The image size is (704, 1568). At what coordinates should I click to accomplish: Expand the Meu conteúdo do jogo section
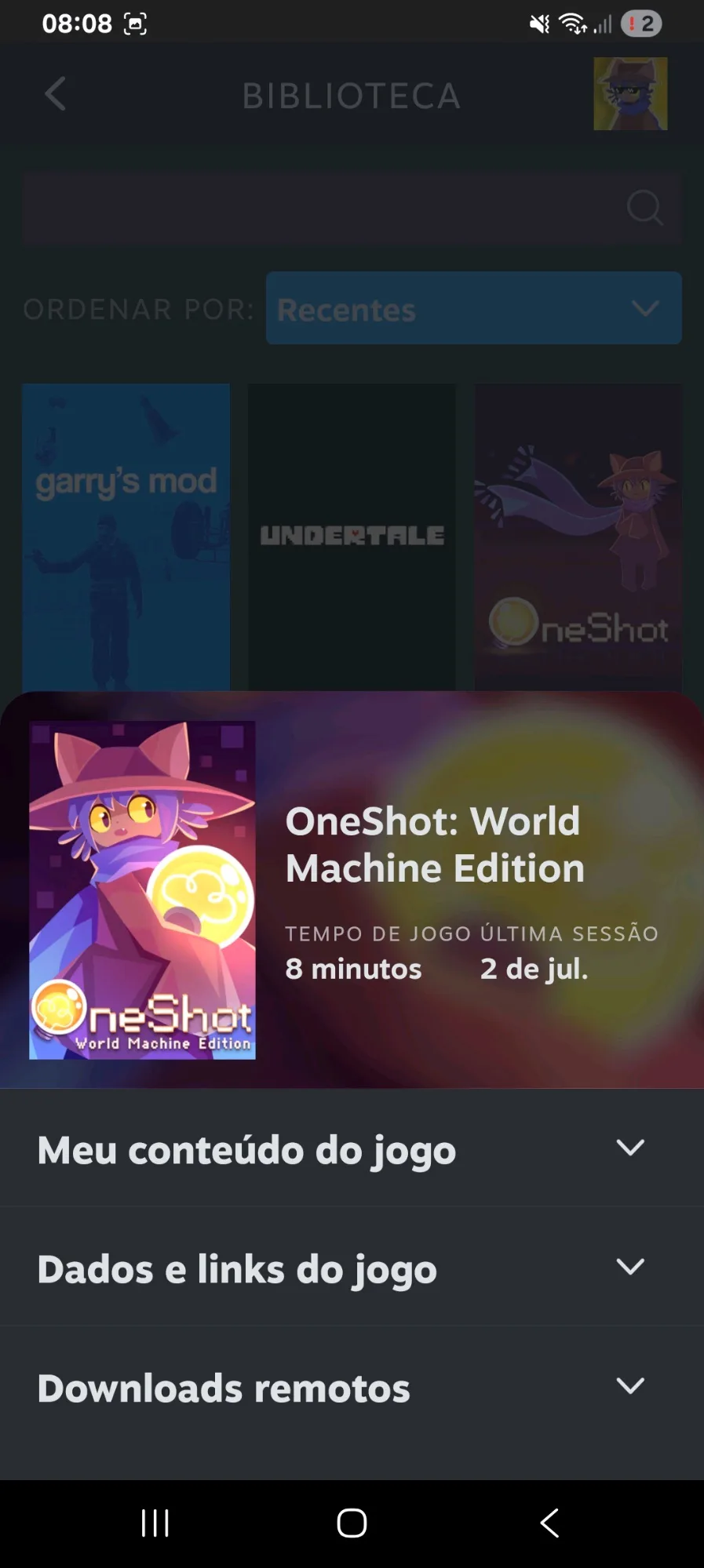[352, 1149]
